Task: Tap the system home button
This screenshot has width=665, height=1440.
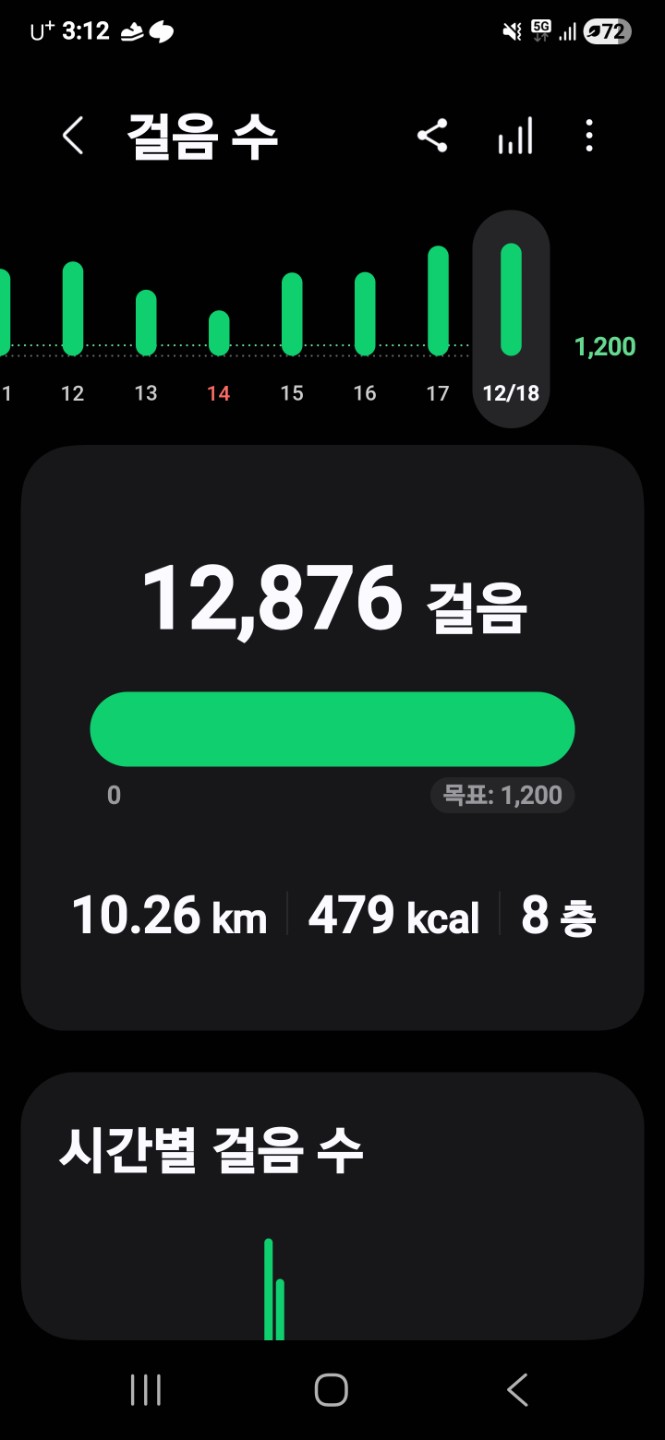Action: [x=331, y=1390]
